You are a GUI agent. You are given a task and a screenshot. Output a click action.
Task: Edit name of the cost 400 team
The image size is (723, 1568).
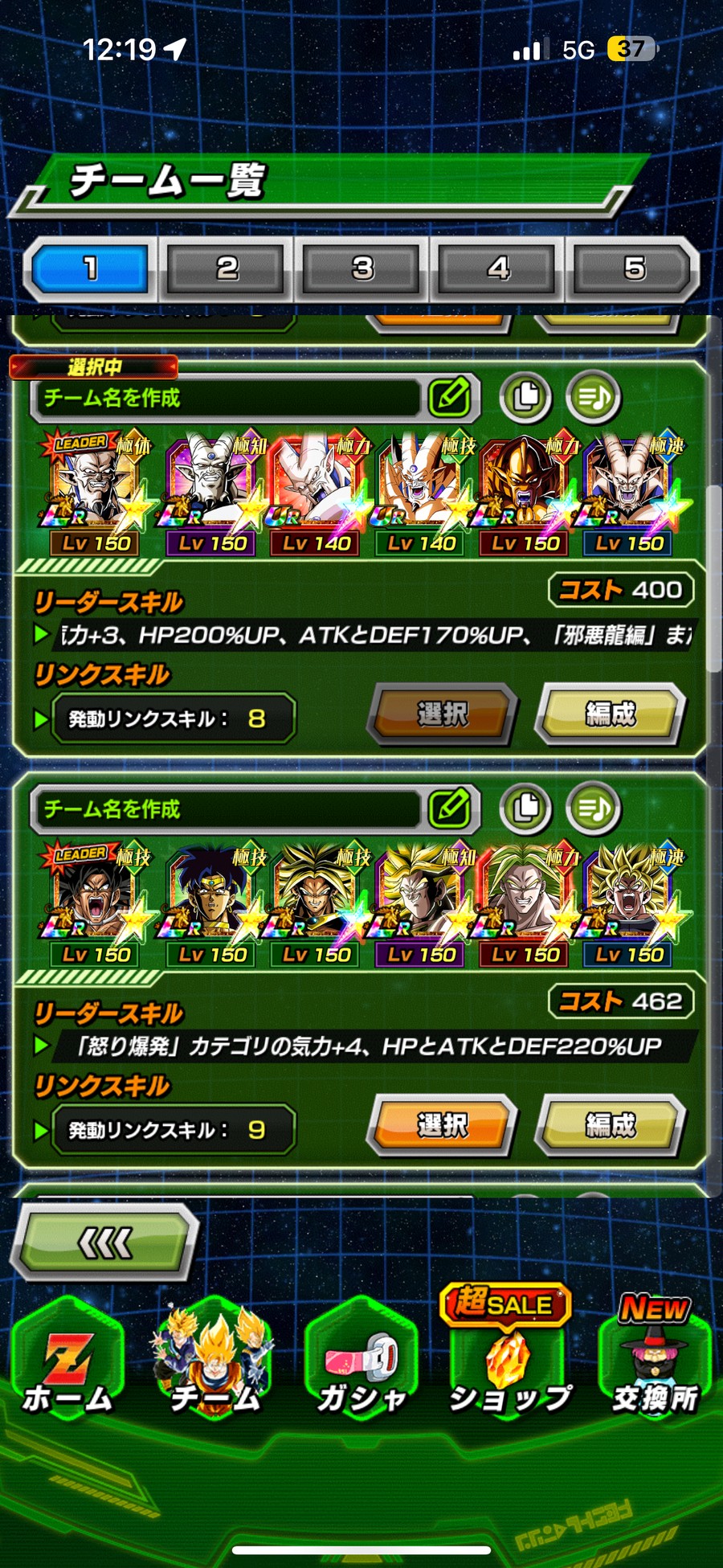click(x=450, y=397)
